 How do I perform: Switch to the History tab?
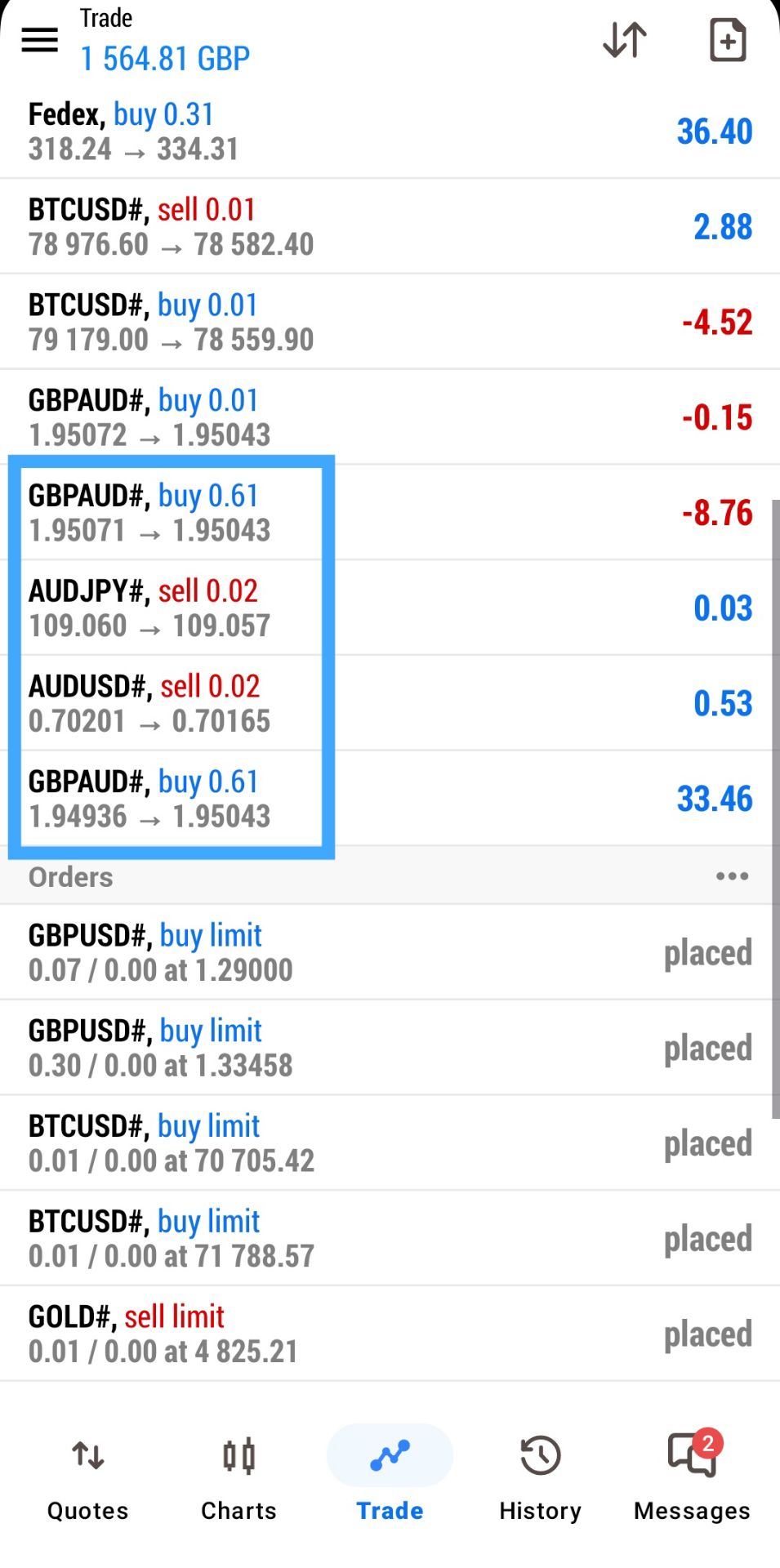coord(540,1477)
